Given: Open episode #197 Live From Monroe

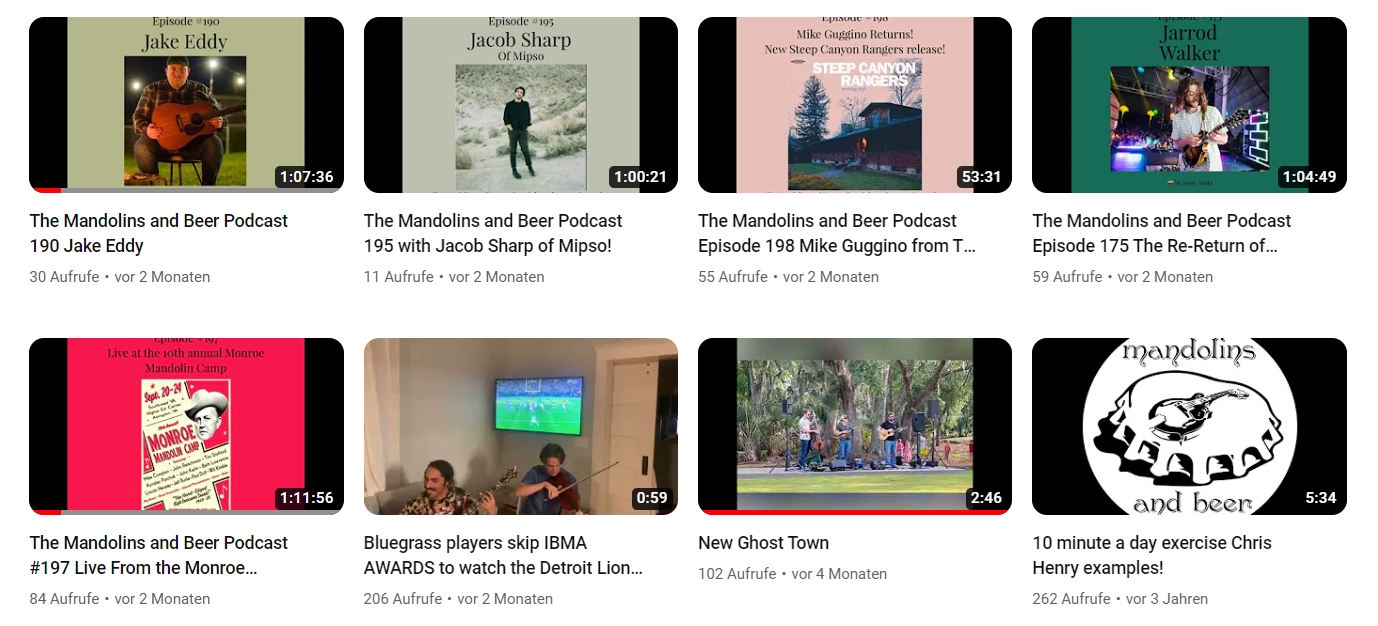Looking at the screenshot, I should click(x=186, y=426).
